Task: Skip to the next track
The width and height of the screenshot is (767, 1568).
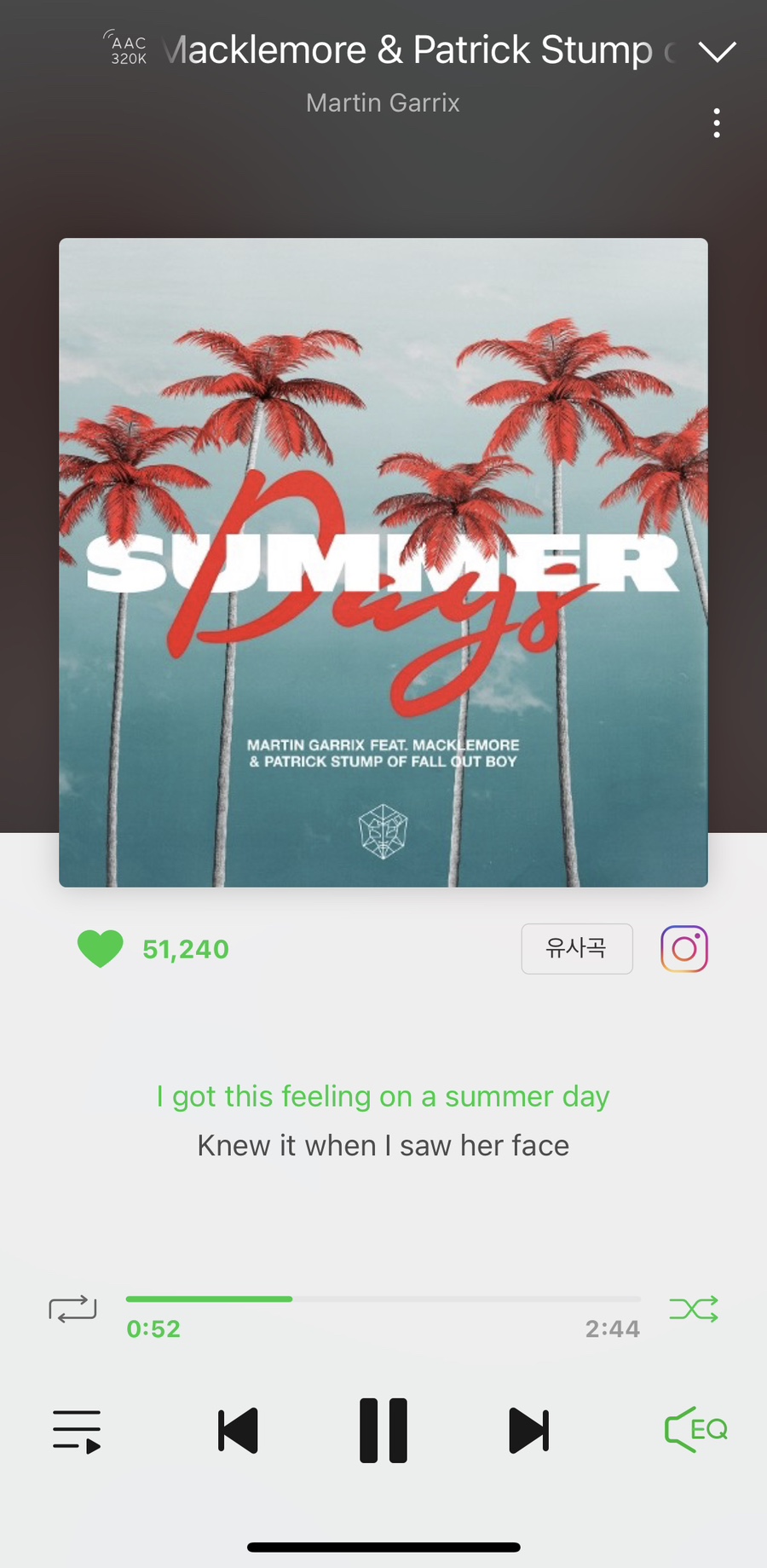Action: pos(528,1431)
